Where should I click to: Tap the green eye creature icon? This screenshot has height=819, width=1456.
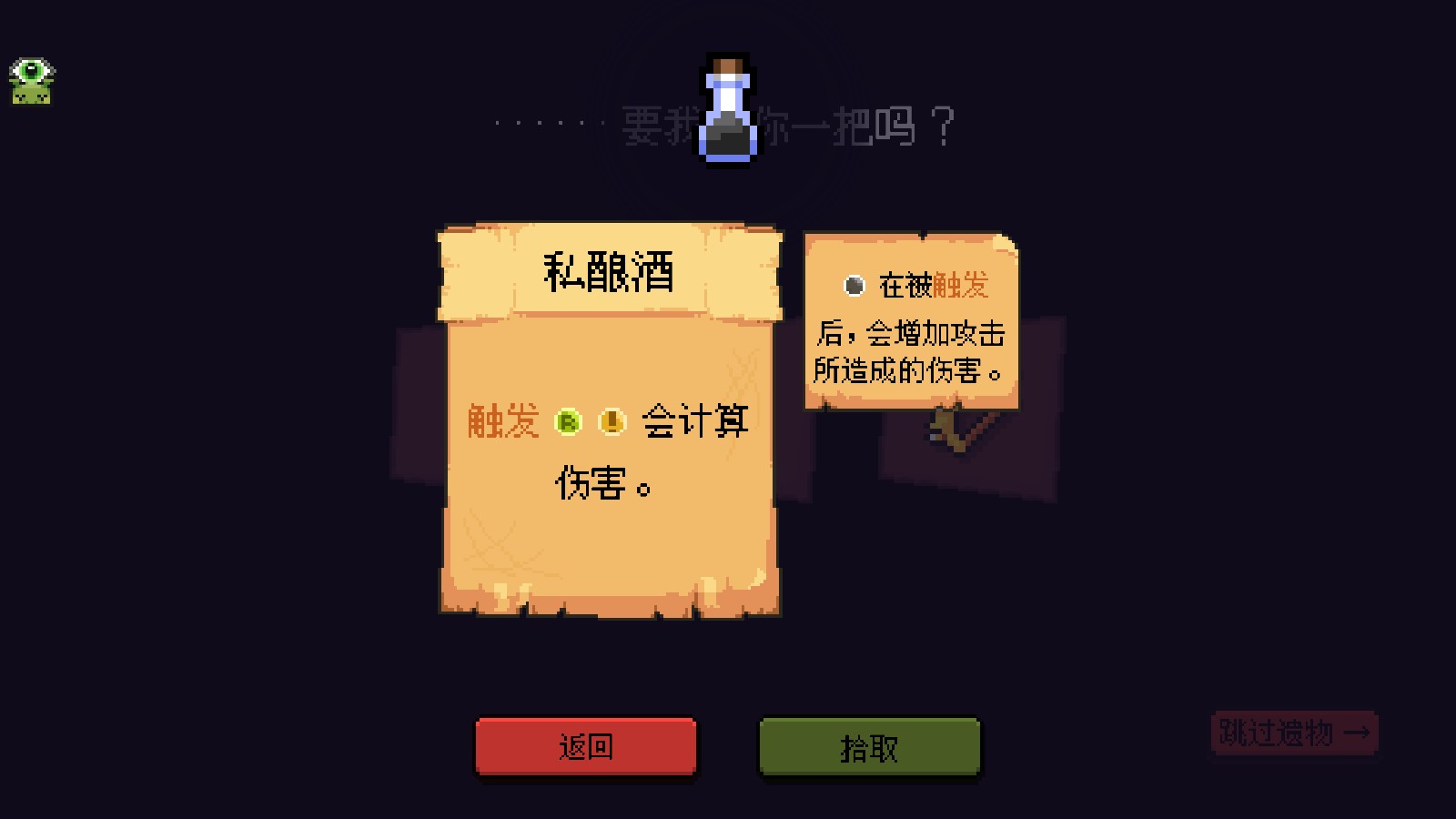pyautogui.click(x=32, y=80)
